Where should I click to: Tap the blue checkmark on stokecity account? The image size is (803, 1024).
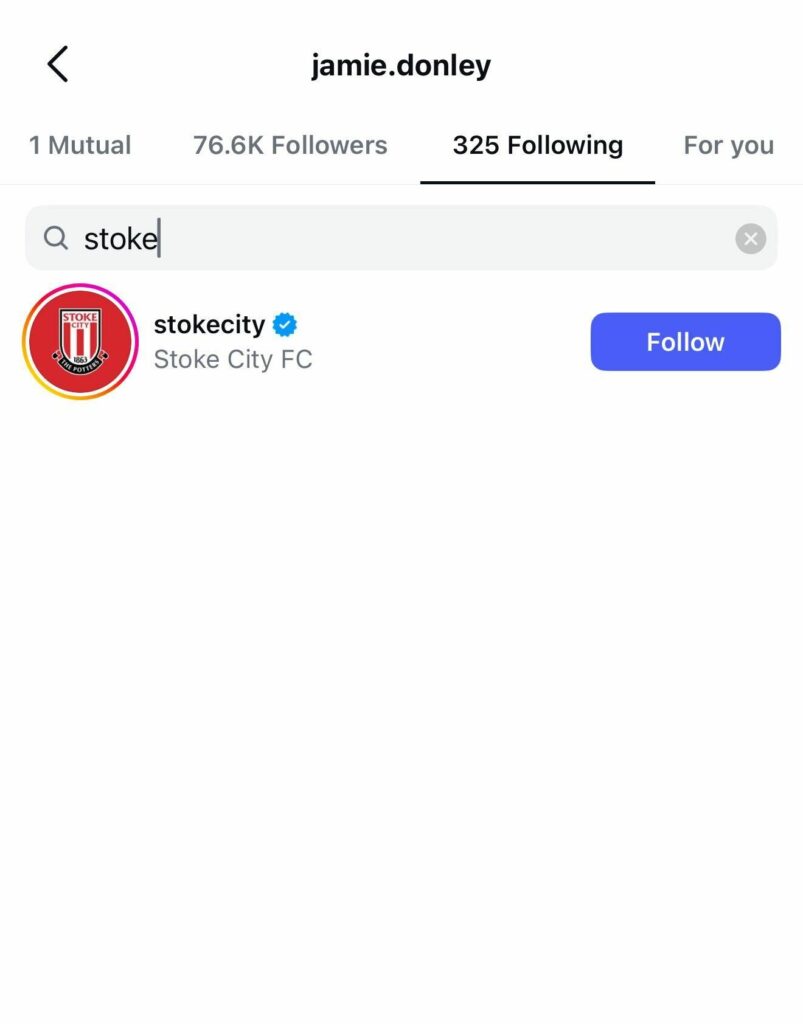[x=285, y=324]
